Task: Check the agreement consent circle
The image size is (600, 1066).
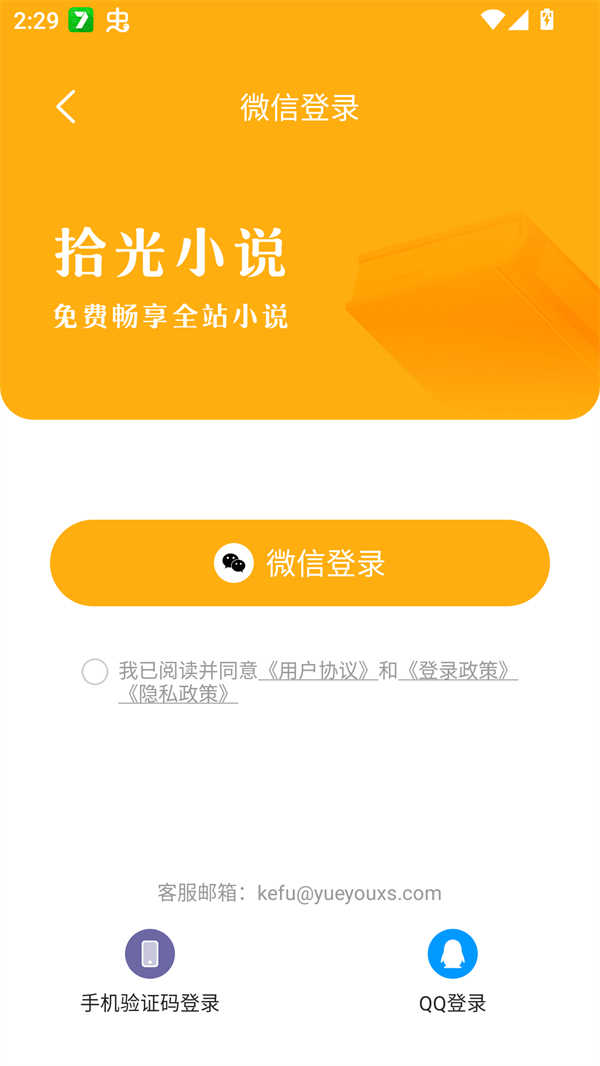Action: 95,672
